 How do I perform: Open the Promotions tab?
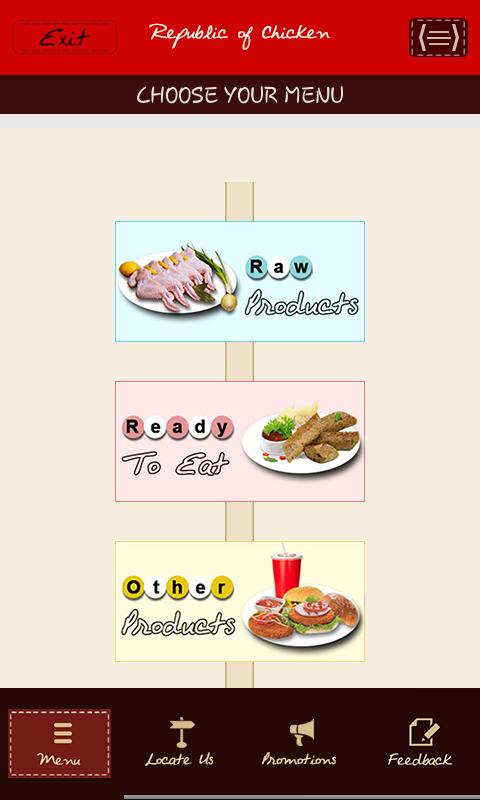[299, 742]
